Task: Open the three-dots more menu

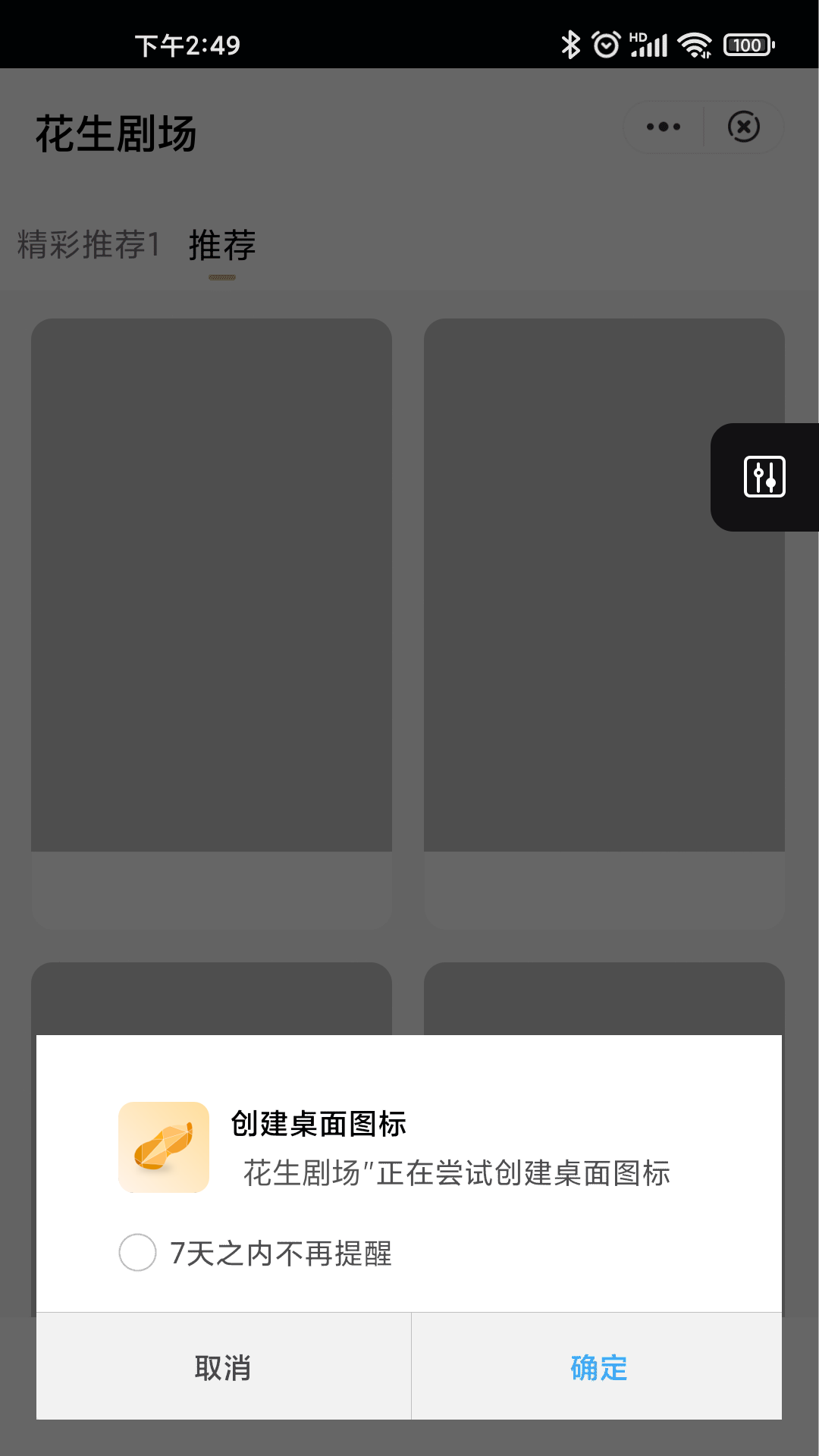Action: coord(664,127)
